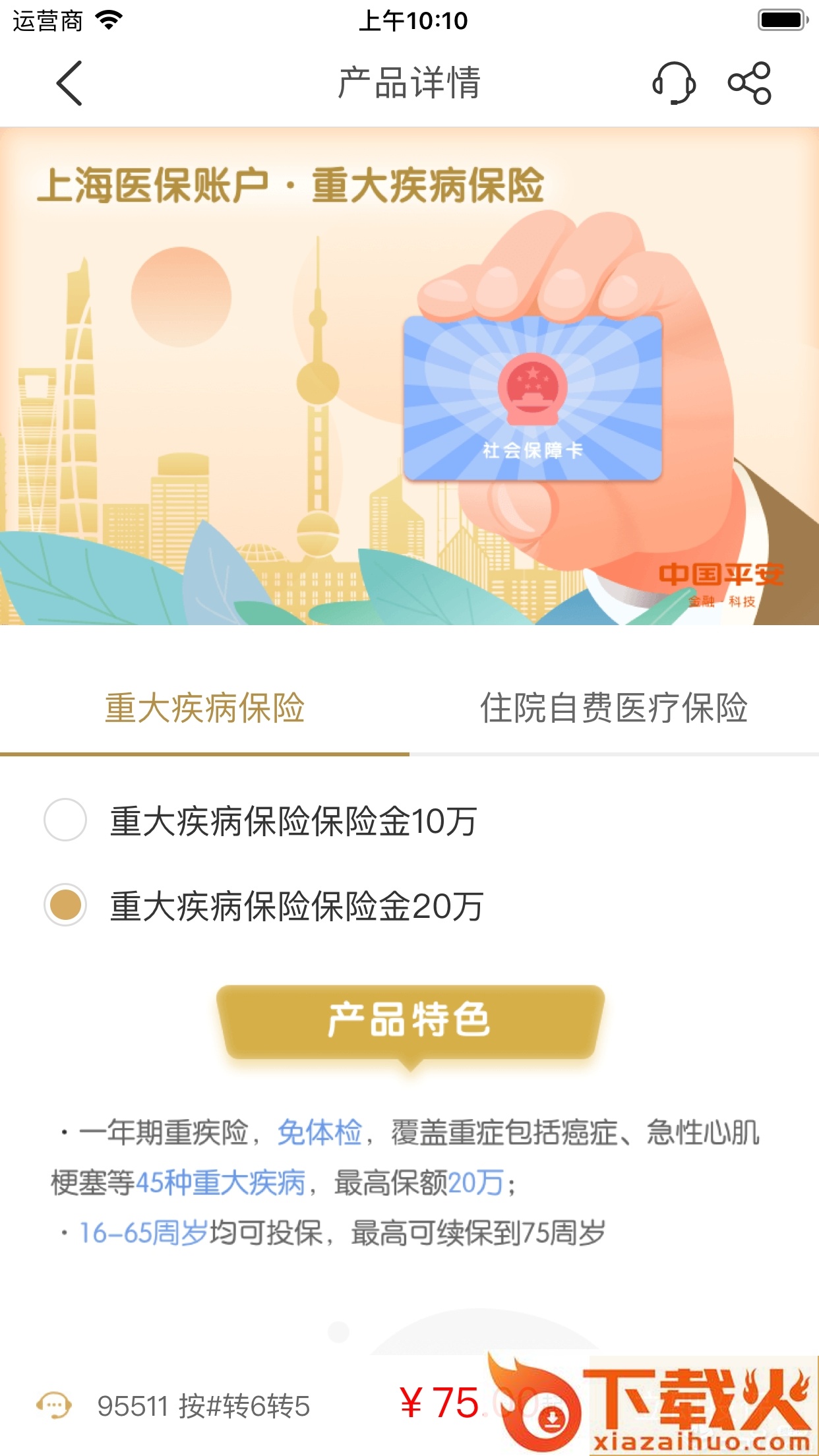Select the 重大疾病保险 tab
Viewport: 819px width, 1456px height.
(x=204, y=708)
